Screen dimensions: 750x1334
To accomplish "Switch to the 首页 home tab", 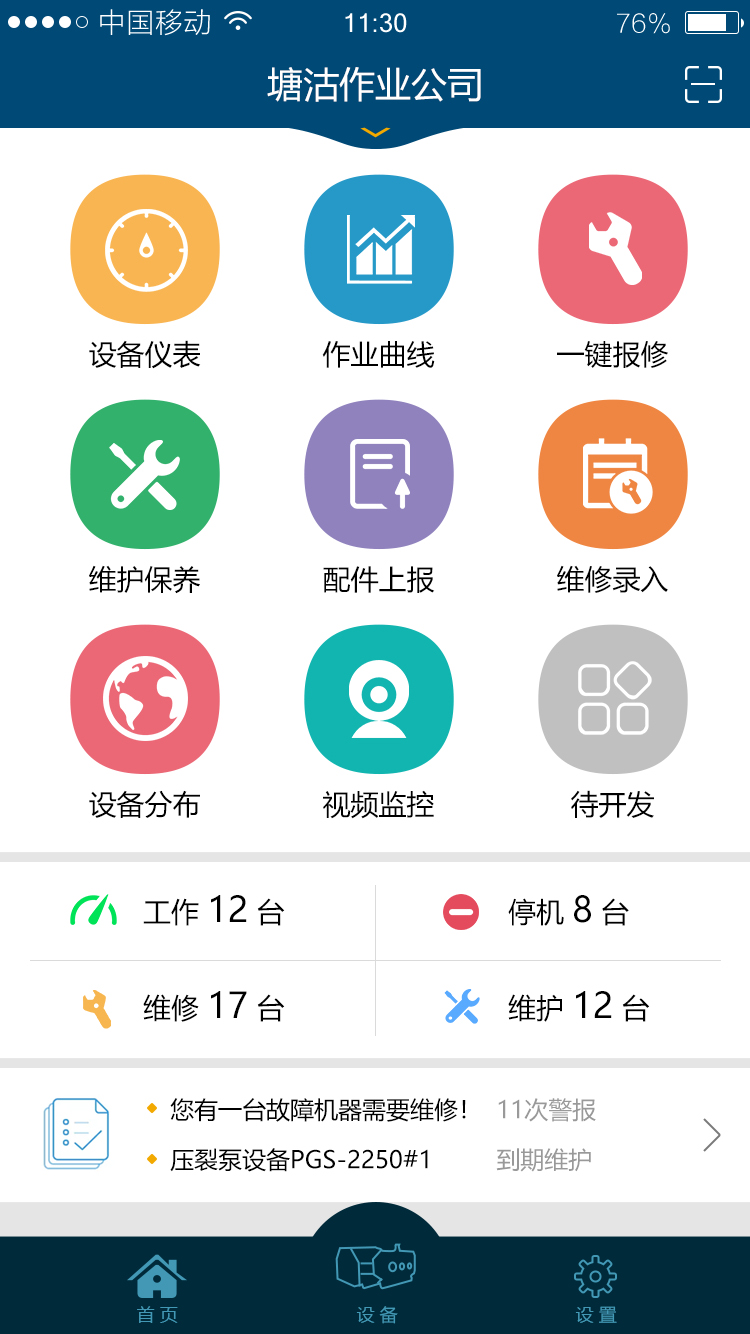I will [157, 1289].
